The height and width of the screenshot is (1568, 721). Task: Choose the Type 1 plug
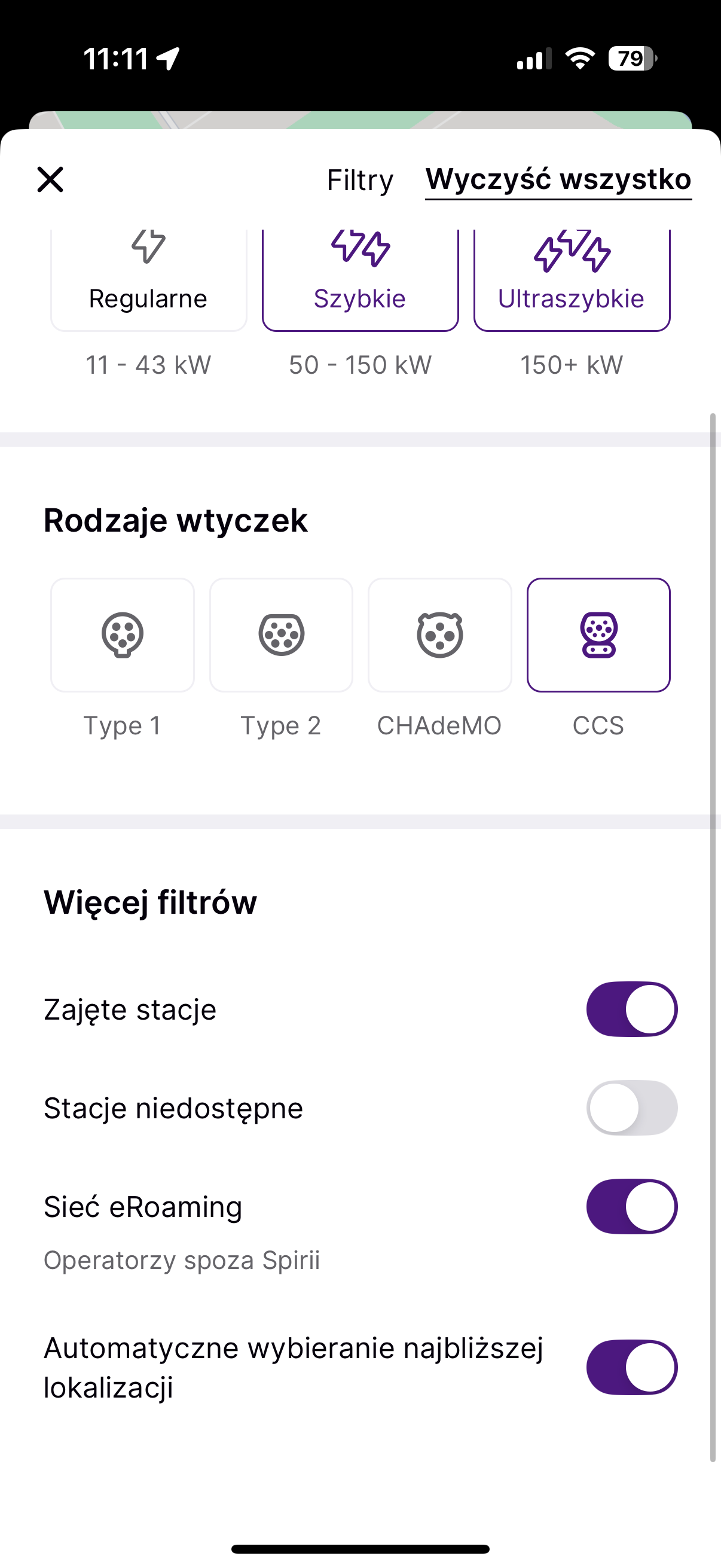[123, 635]
